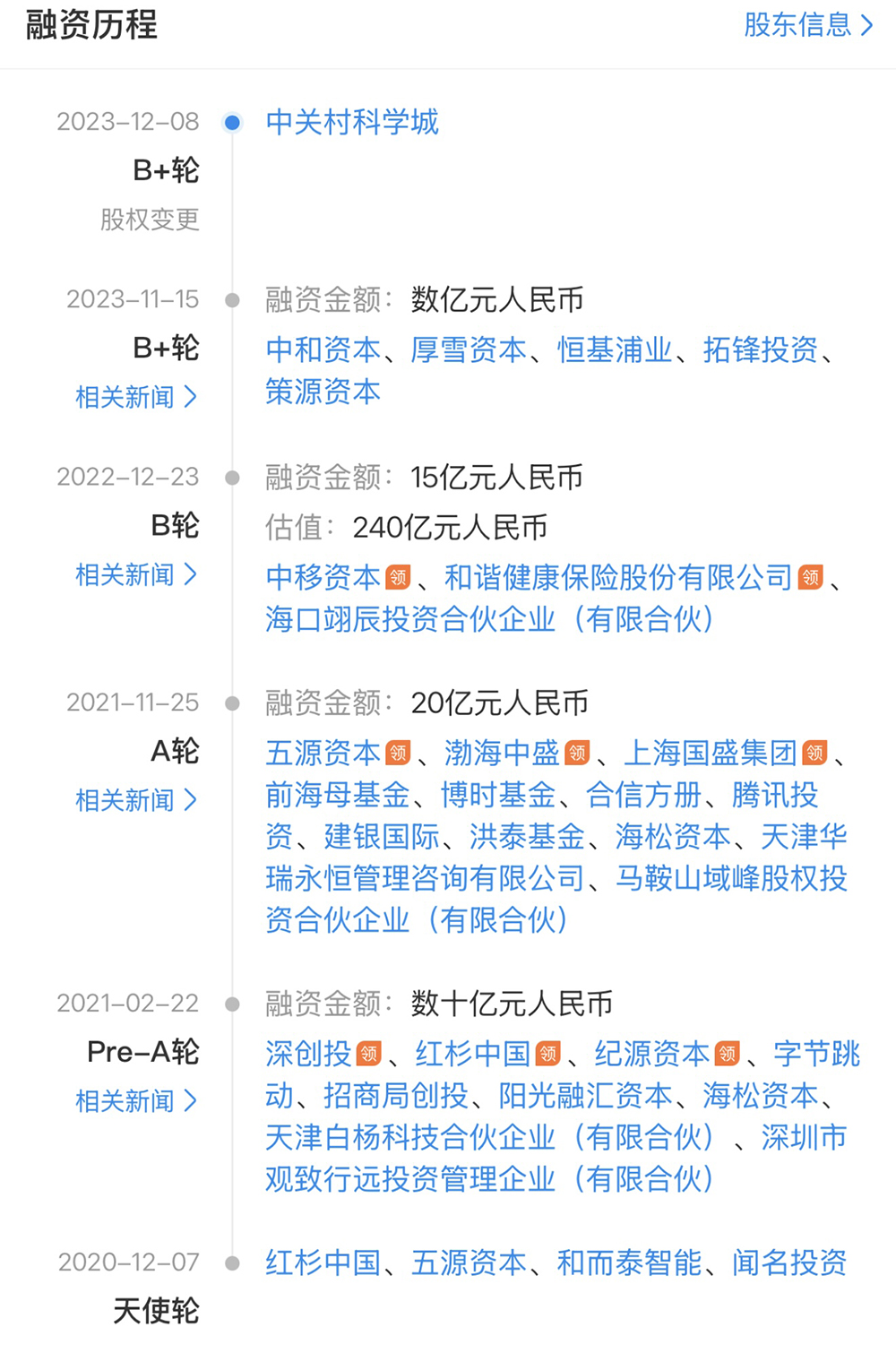Open investor 和而泰智能

(x=629, y=1263)
